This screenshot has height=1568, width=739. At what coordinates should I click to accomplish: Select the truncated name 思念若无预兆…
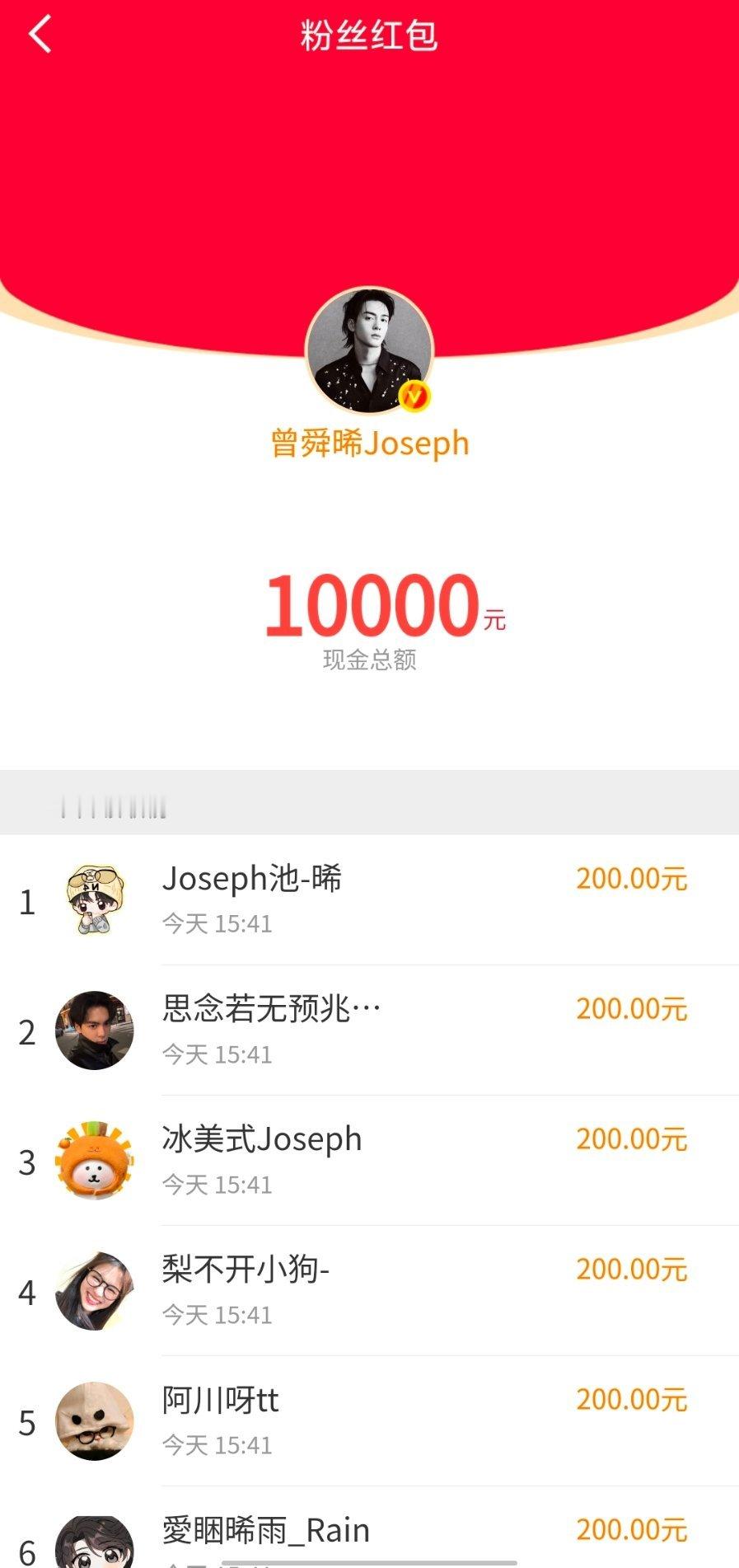(272, 1008)
